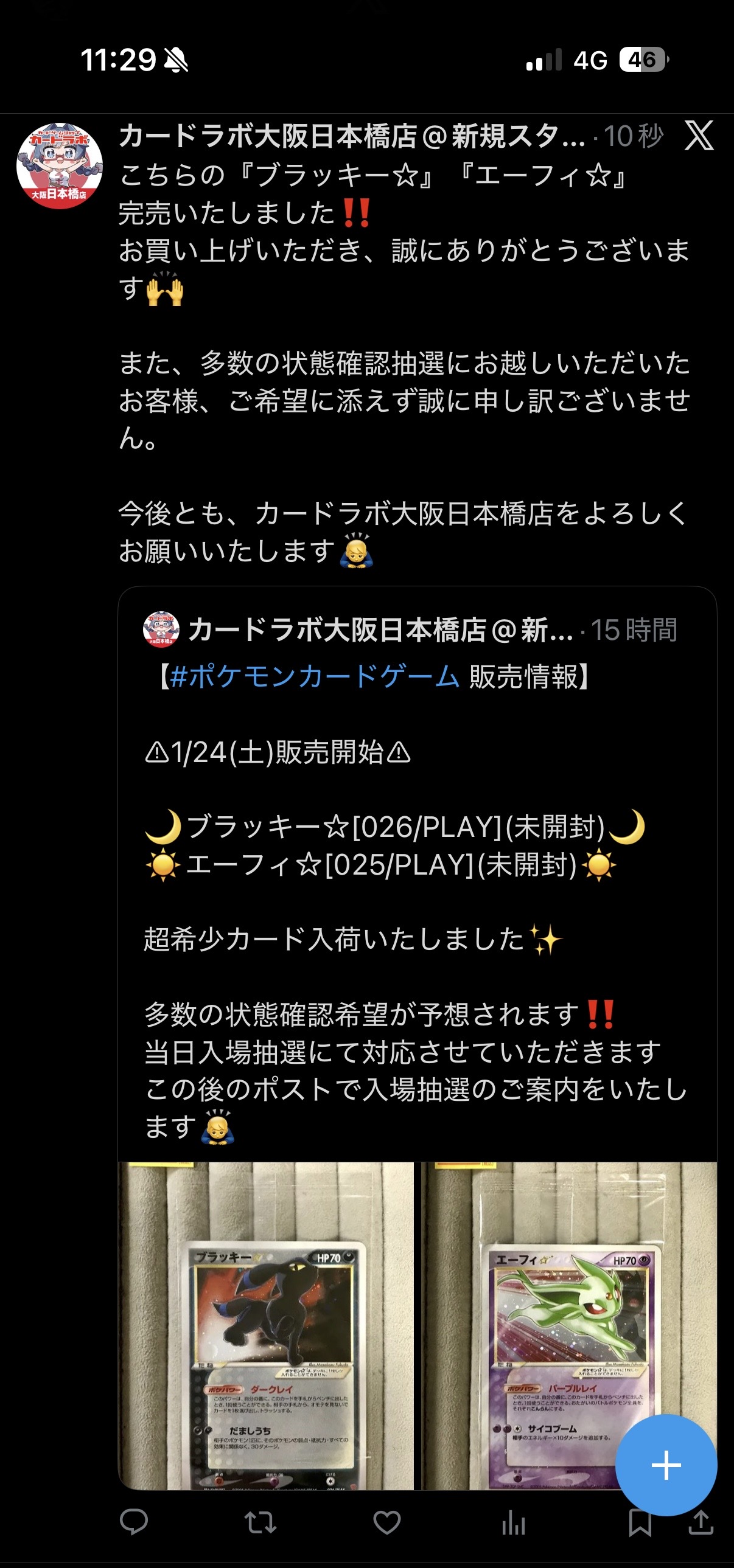
Task: Share this post
Action: click(x=701, y=1522)
